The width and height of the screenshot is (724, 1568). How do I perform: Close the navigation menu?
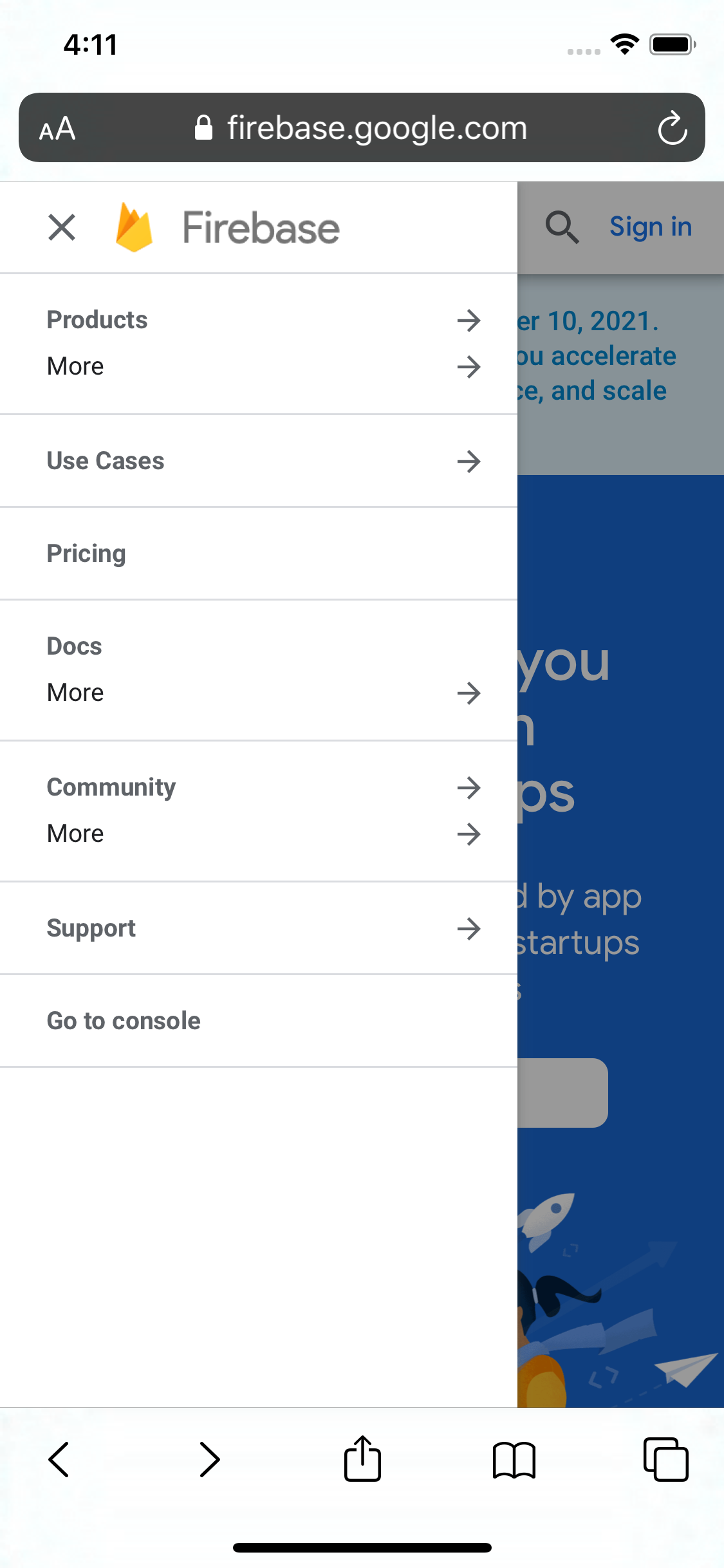click(x=61, y=227)
